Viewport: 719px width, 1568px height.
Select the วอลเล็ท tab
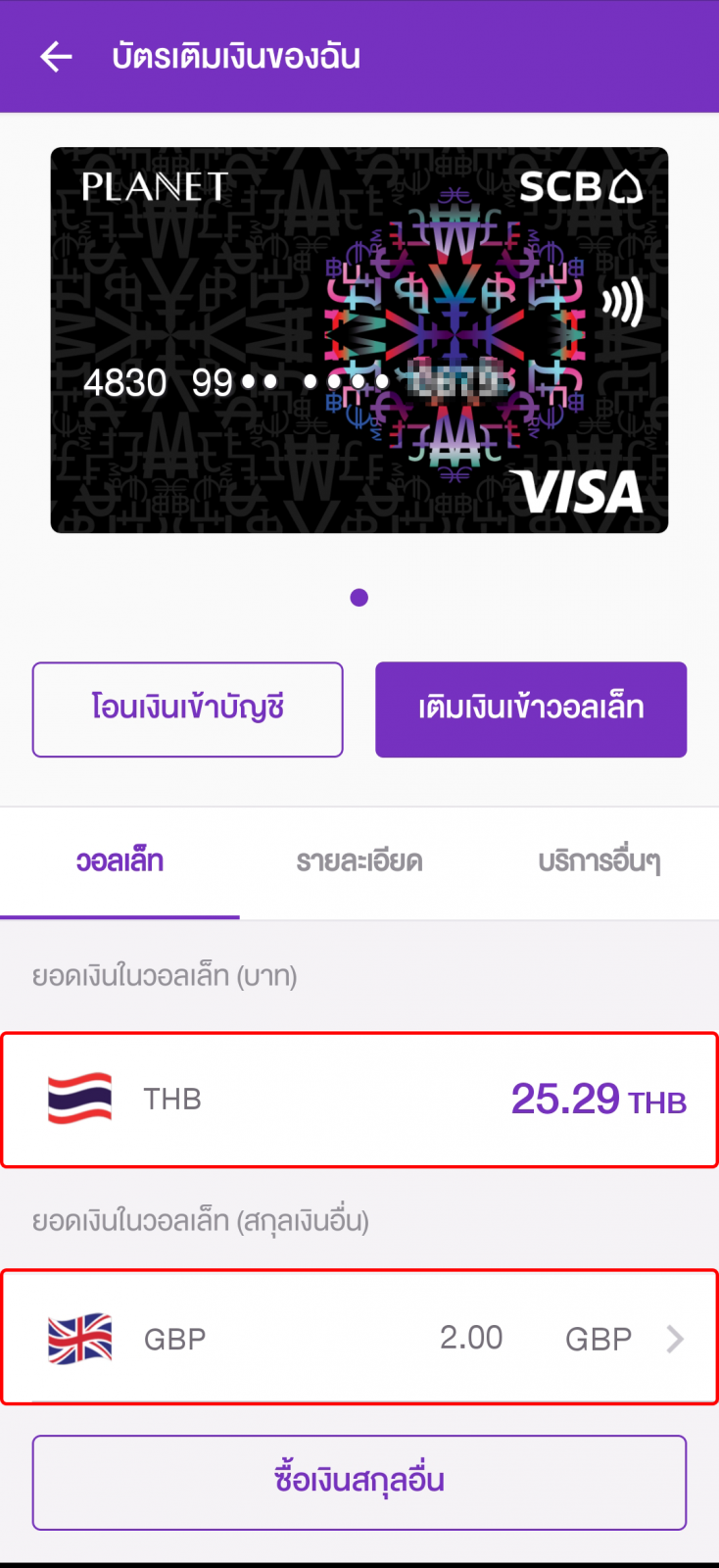click(120, 861)
